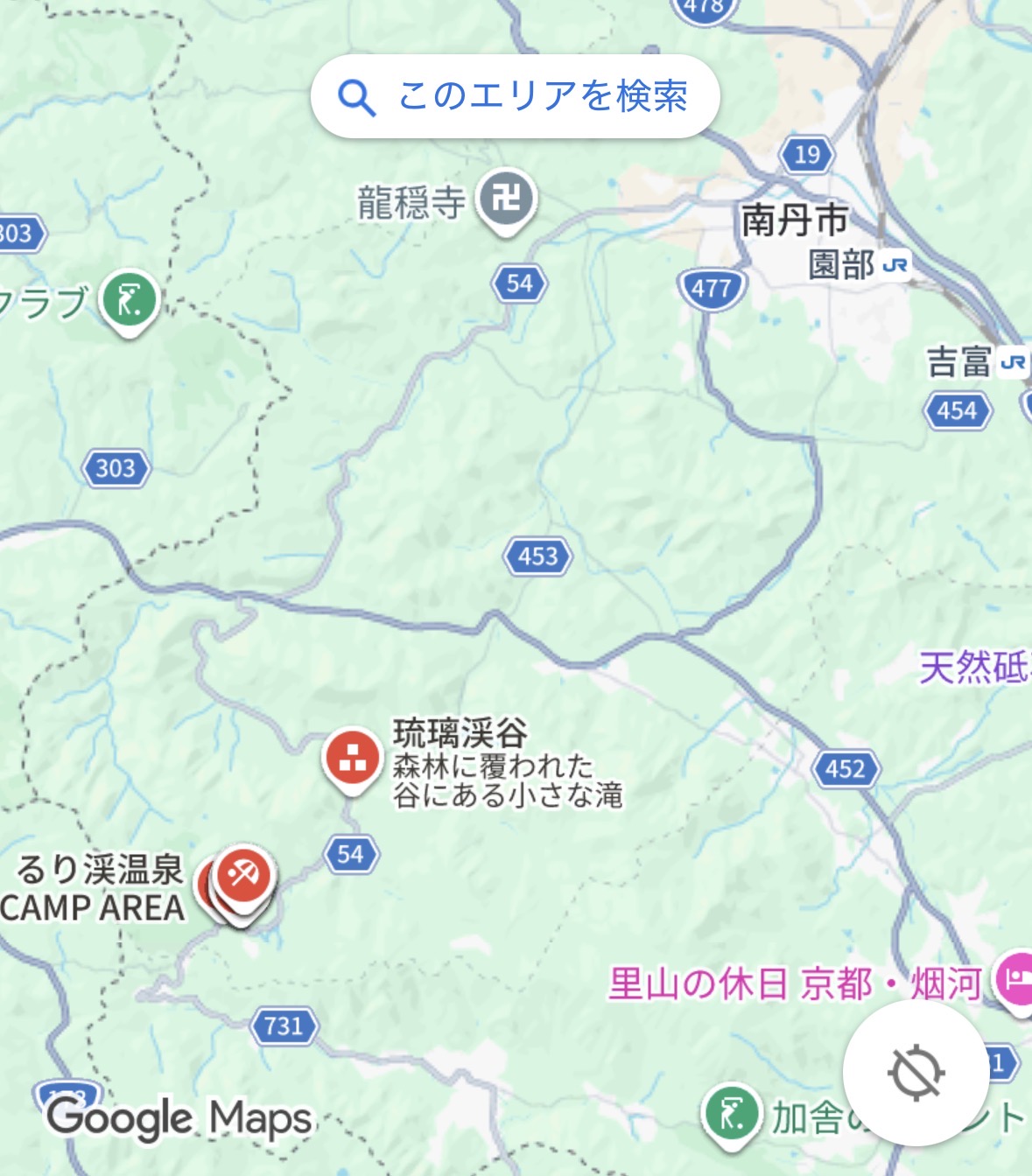Select the 吉富 JR station label
1032x1176 pixels.
[975, 361]
